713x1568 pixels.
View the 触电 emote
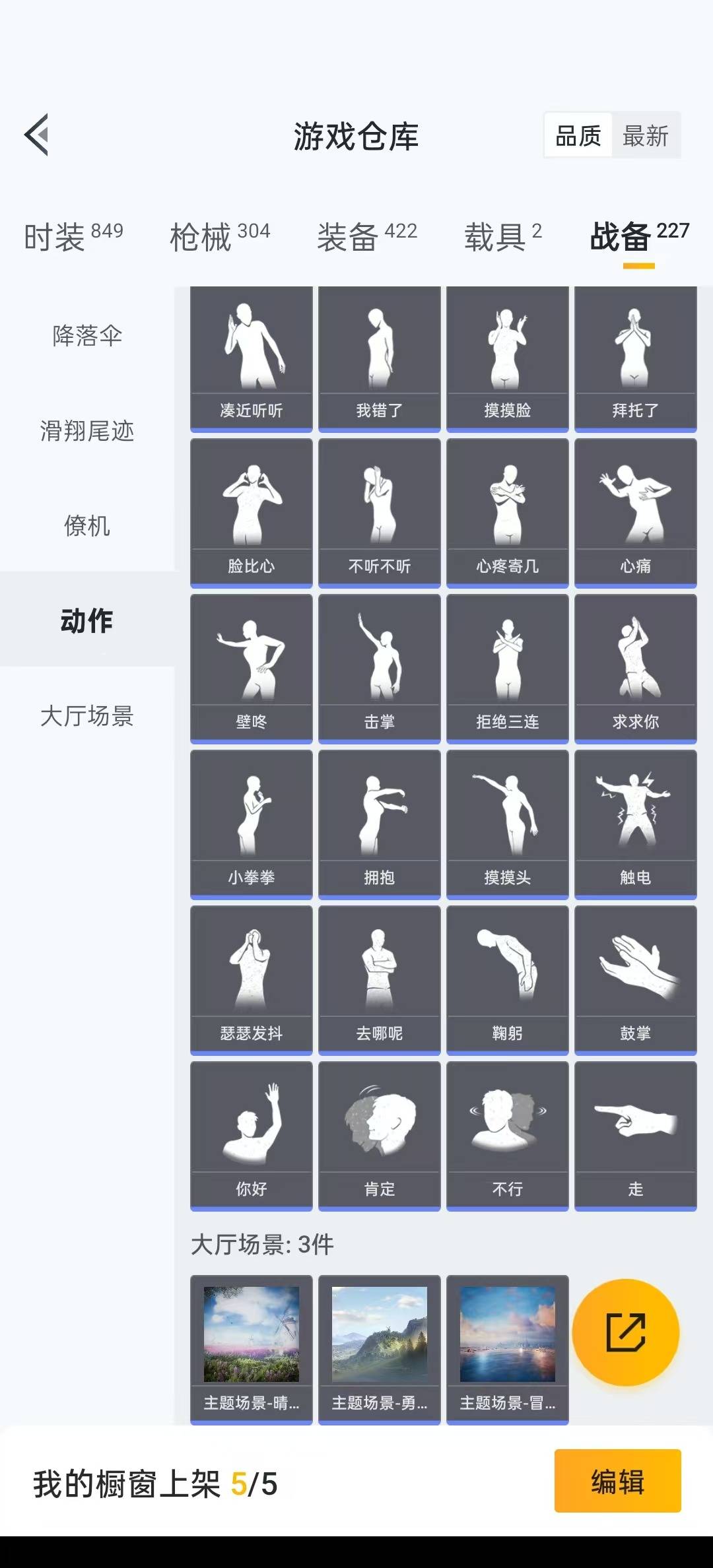pyautogui.click(x=636, y=825)
